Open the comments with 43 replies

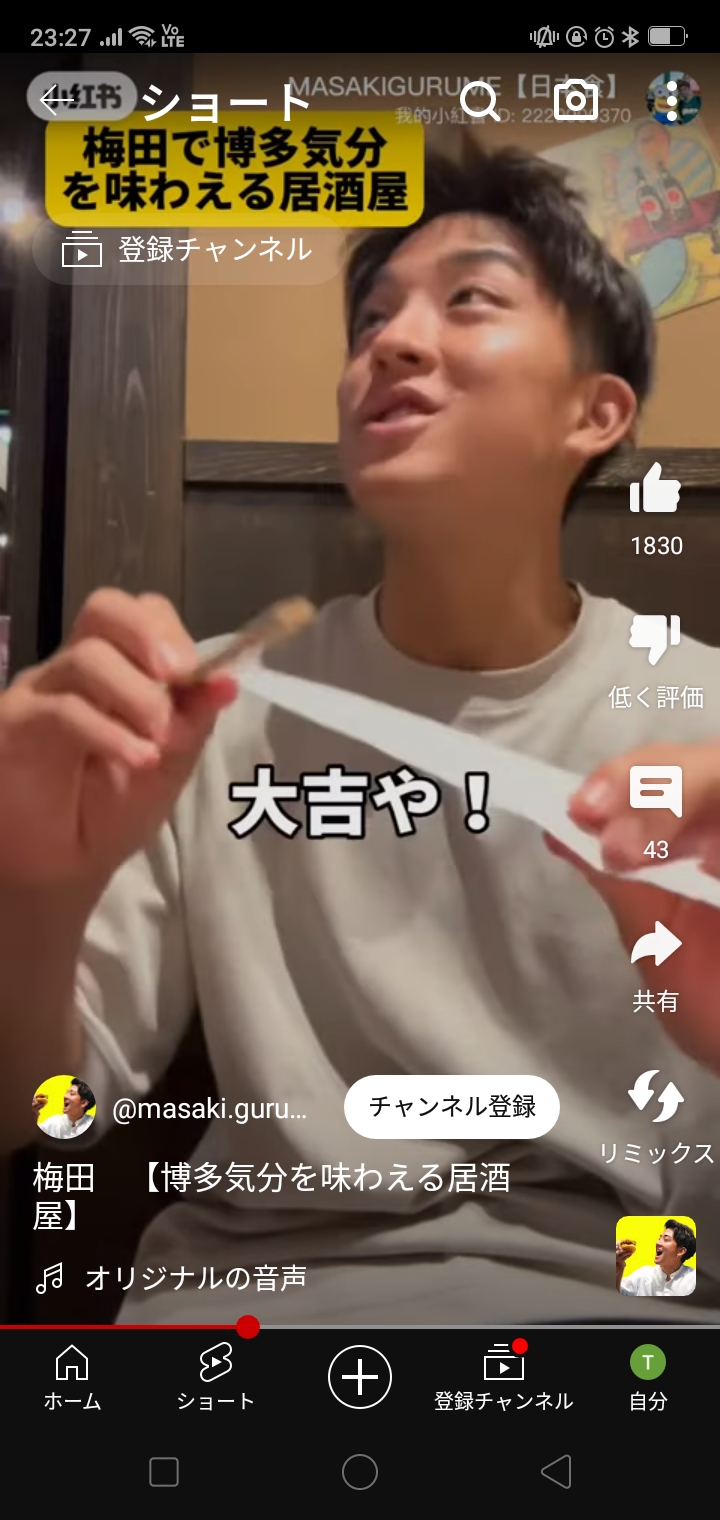pos(655,793)
